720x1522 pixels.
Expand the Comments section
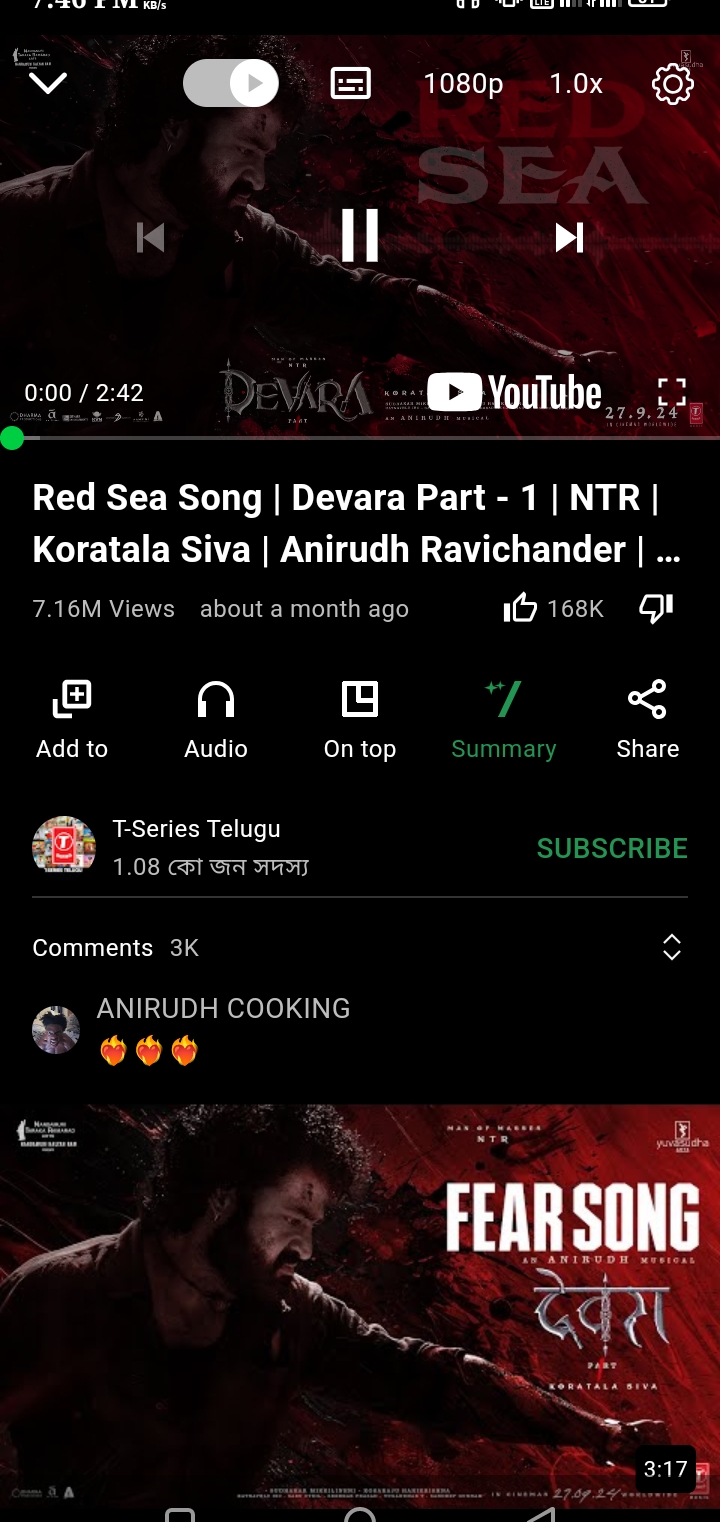pos(672,947)
